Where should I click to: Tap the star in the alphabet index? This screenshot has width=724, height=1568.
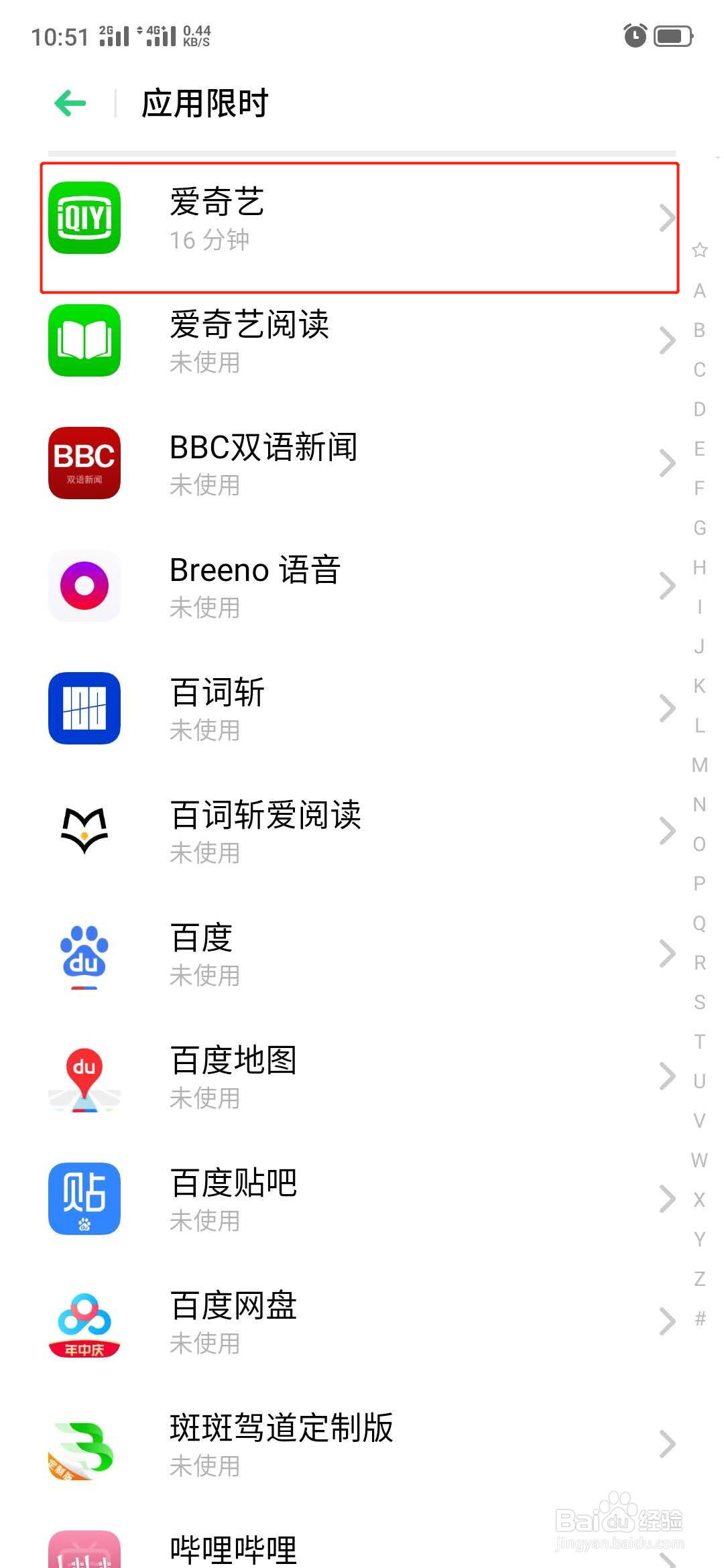click(699, 250)
